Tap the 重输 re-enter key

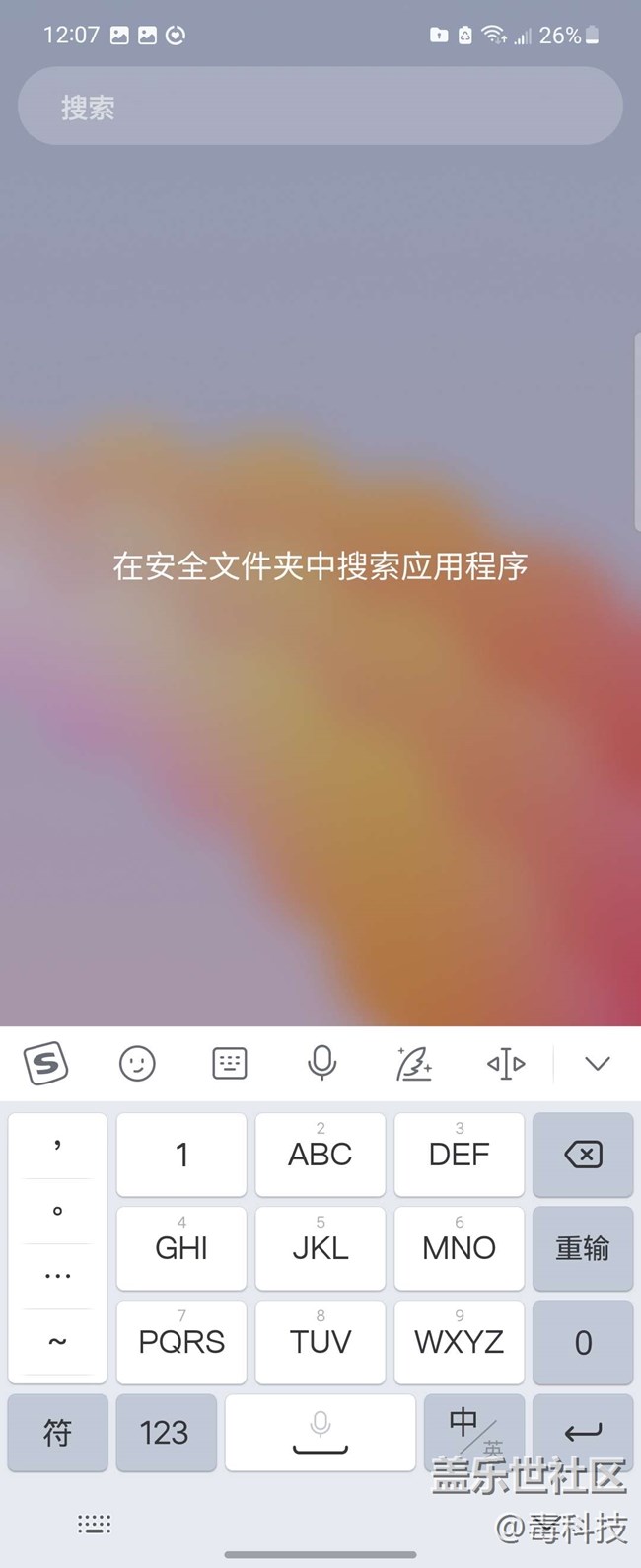coord(582,1248)
